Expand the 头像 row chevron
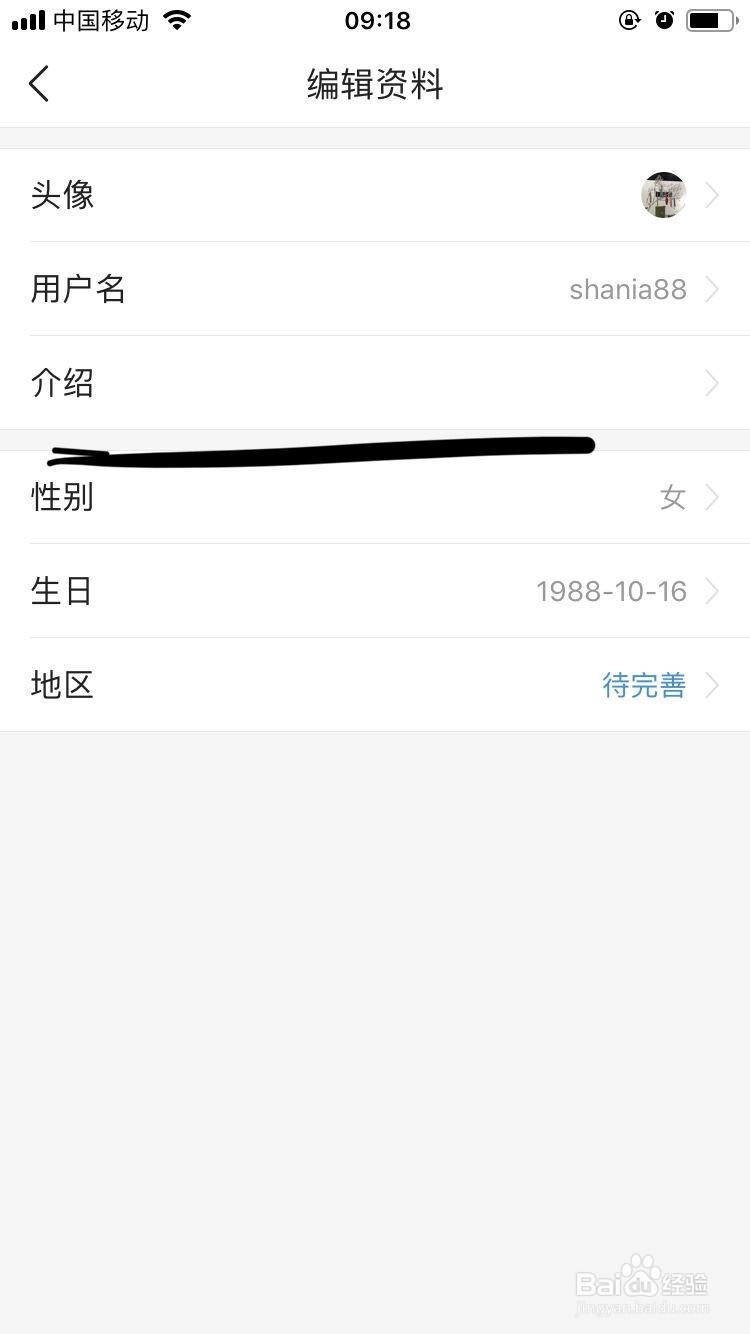The height and width of the screenshot is (1334, 750). coord(712,195)
